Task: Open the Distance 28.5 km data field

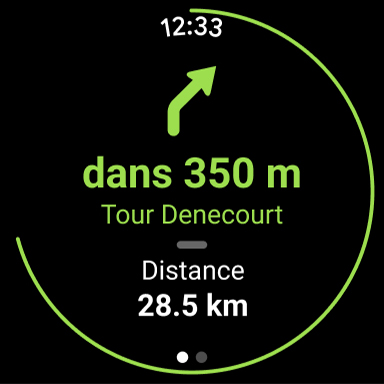Action: [x=193, y=289]
